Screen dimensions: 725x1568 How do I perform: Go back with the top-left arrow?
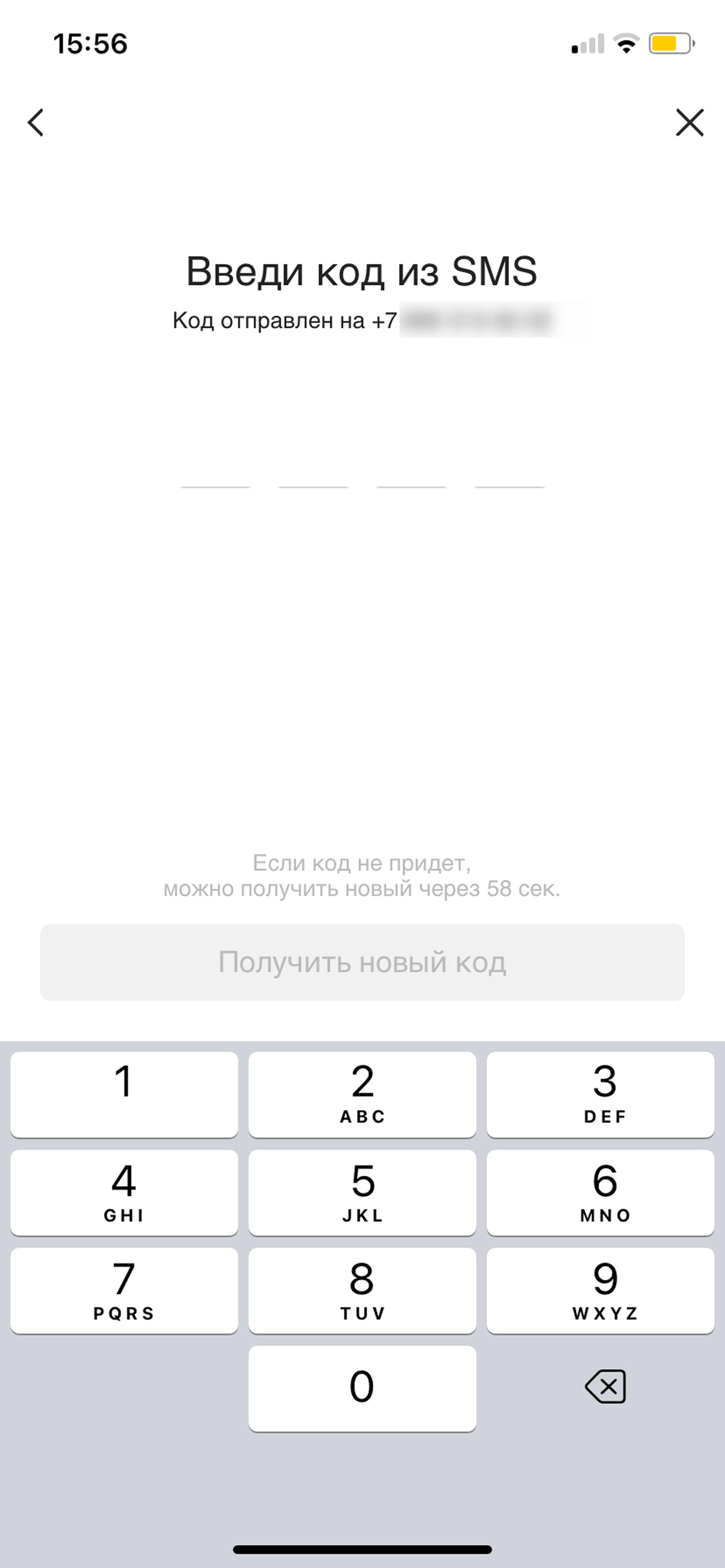(36, 122)
